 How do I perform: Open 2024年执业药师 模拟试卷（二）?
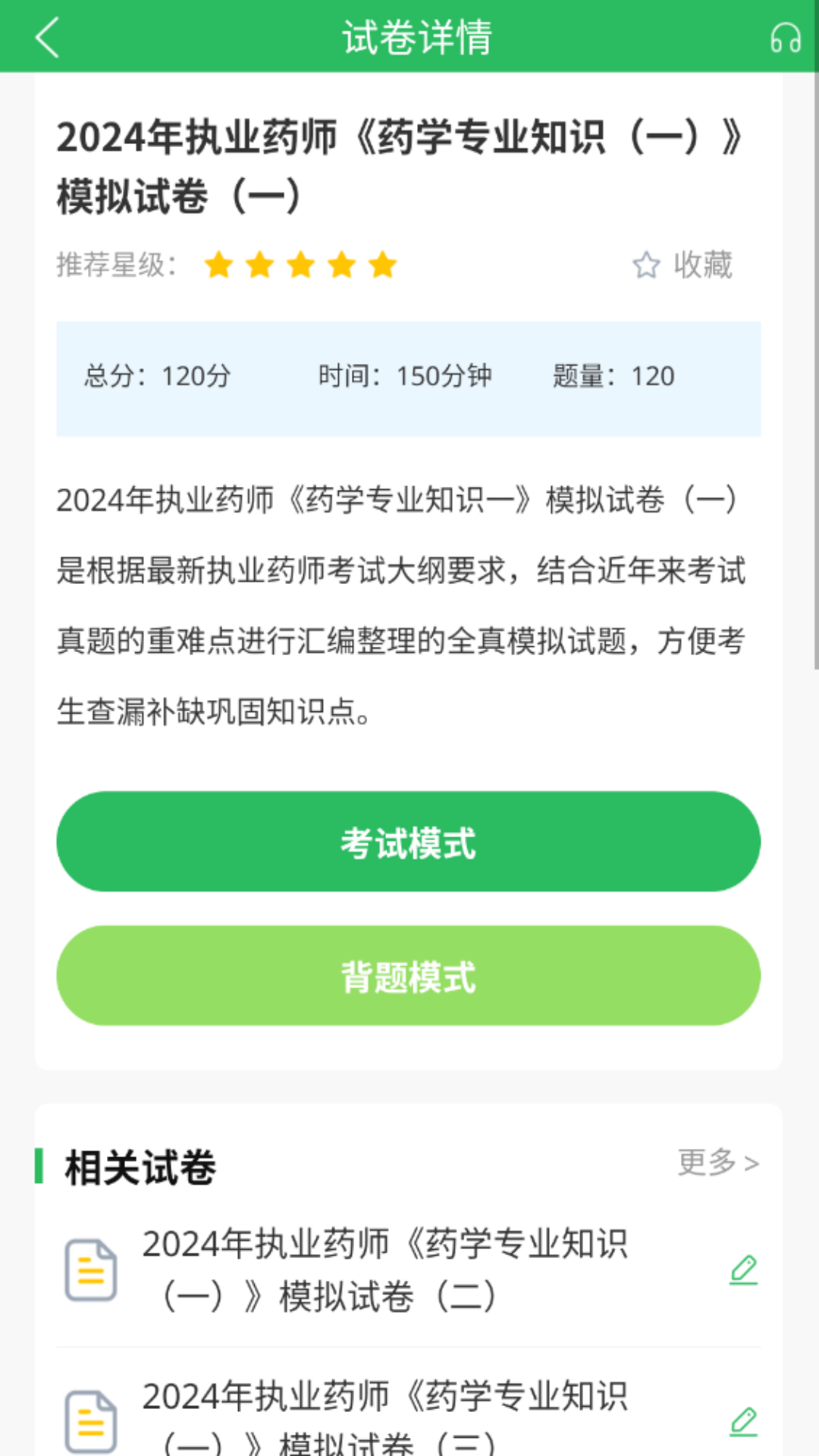pyautogui.click(x=388, y=1268)
